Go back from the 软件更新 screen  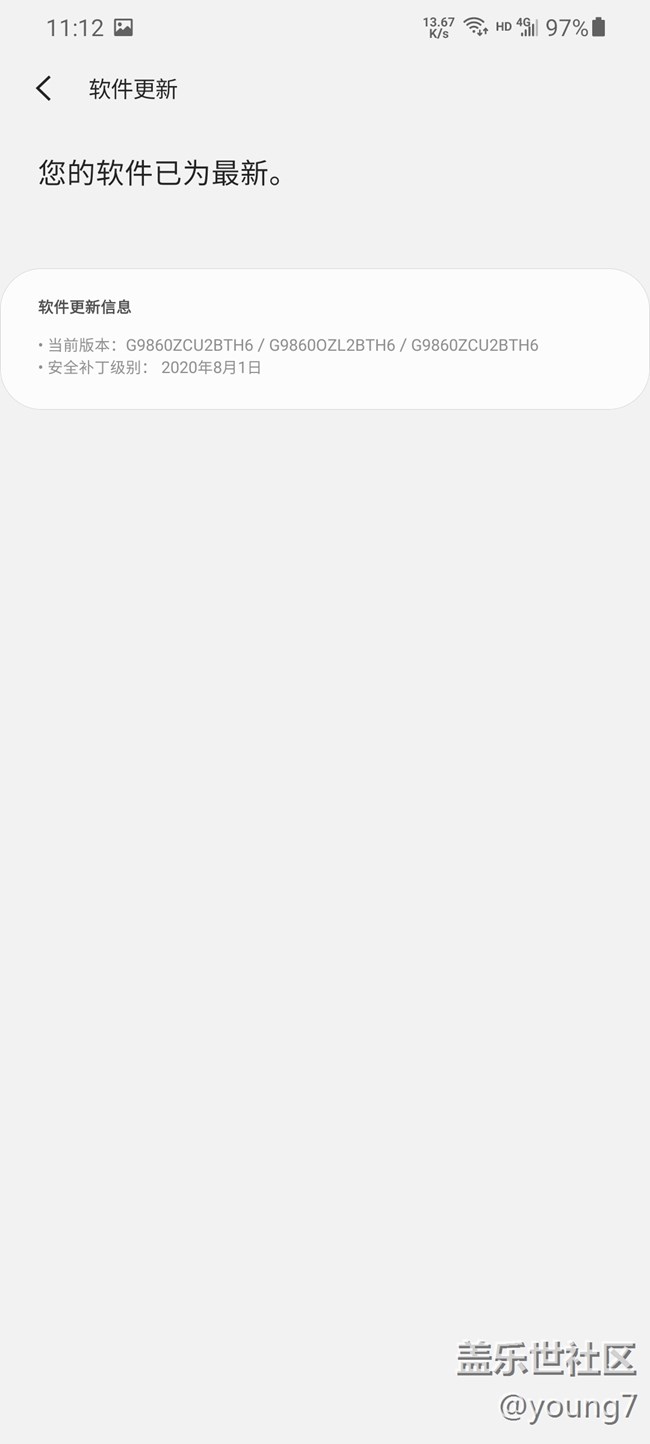click(x=43, y=89)
